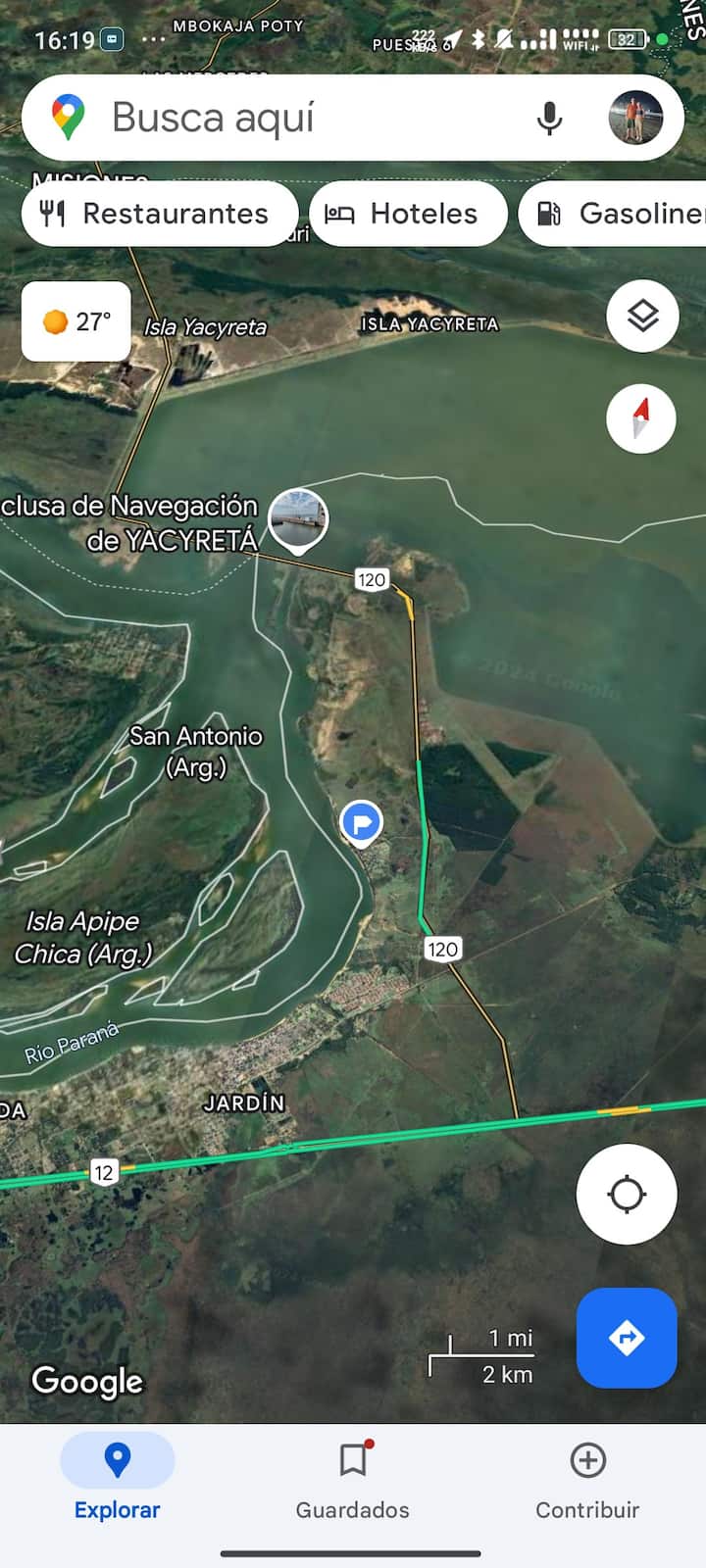This screenshot has width=706, height=1568.
Task: Tap the blue parking location marker
Action: tap(361, 823)
